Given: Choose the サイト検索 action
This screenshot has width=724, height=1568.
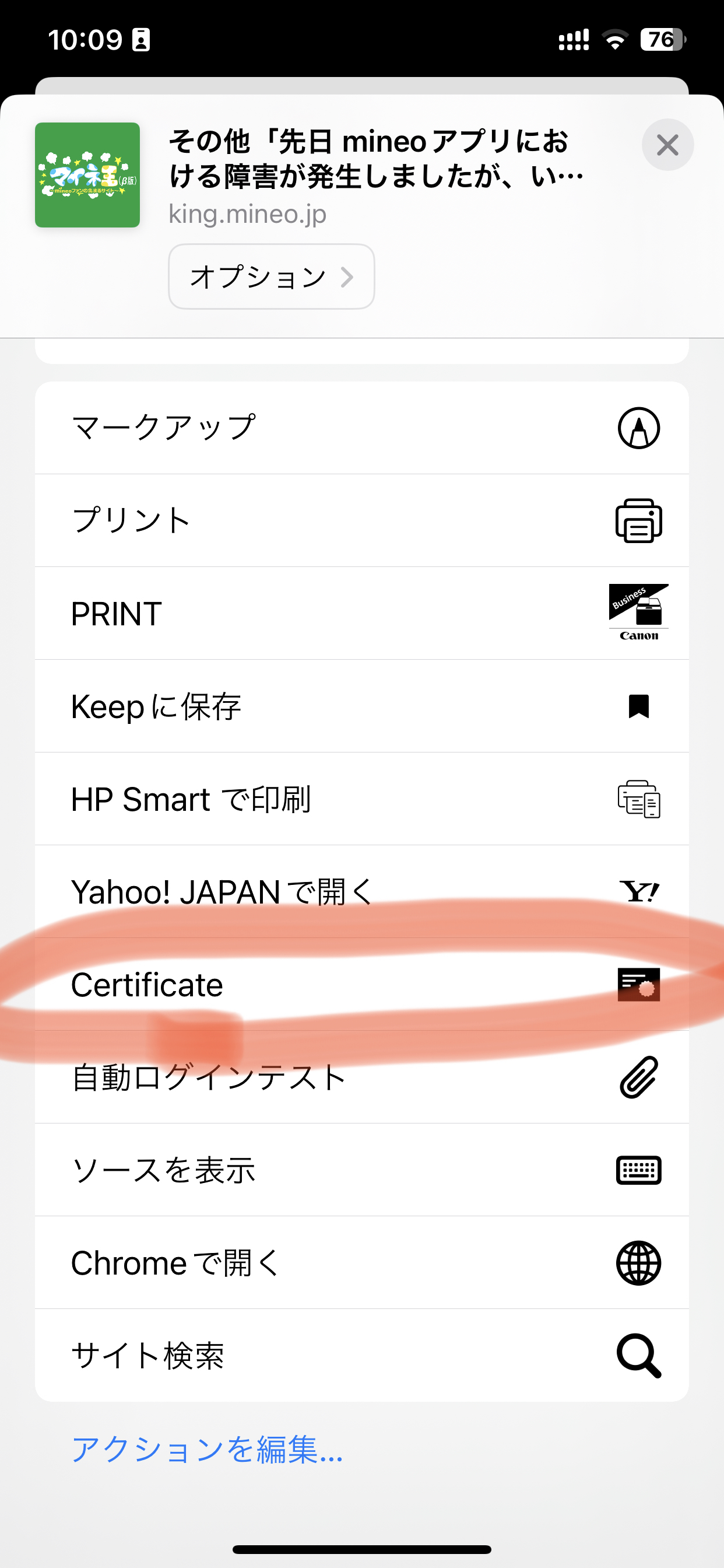Looking at the screenshot, I should coord(361,1356).
